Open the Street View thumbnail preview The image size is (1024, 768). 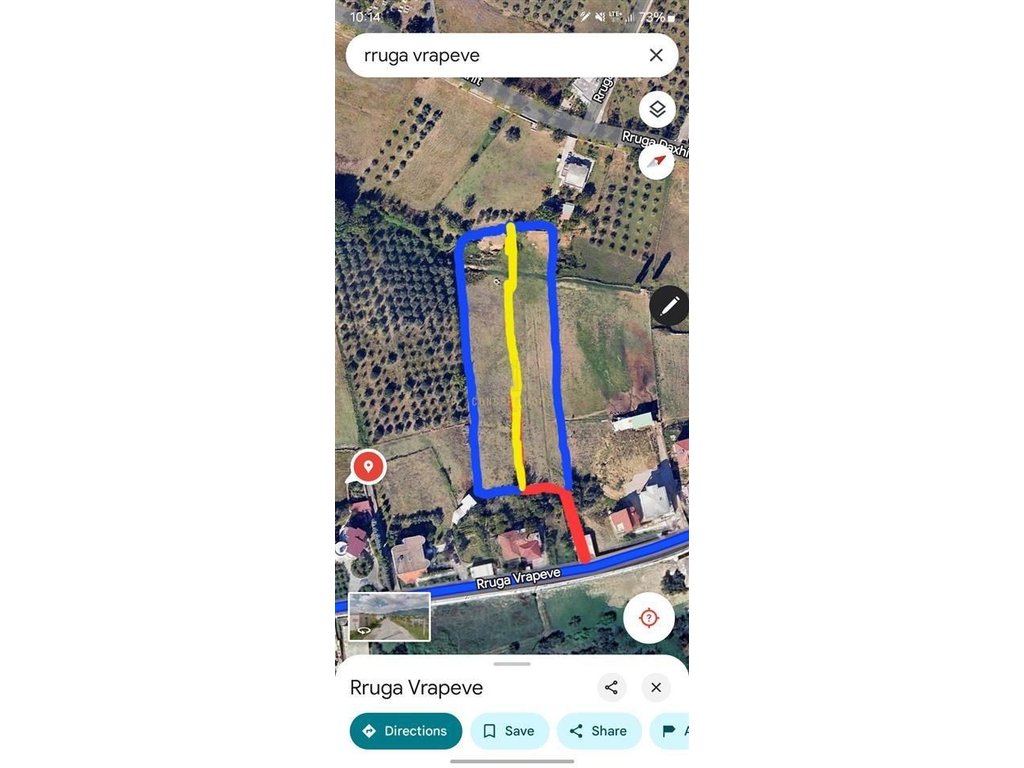(x=389, y=616)
